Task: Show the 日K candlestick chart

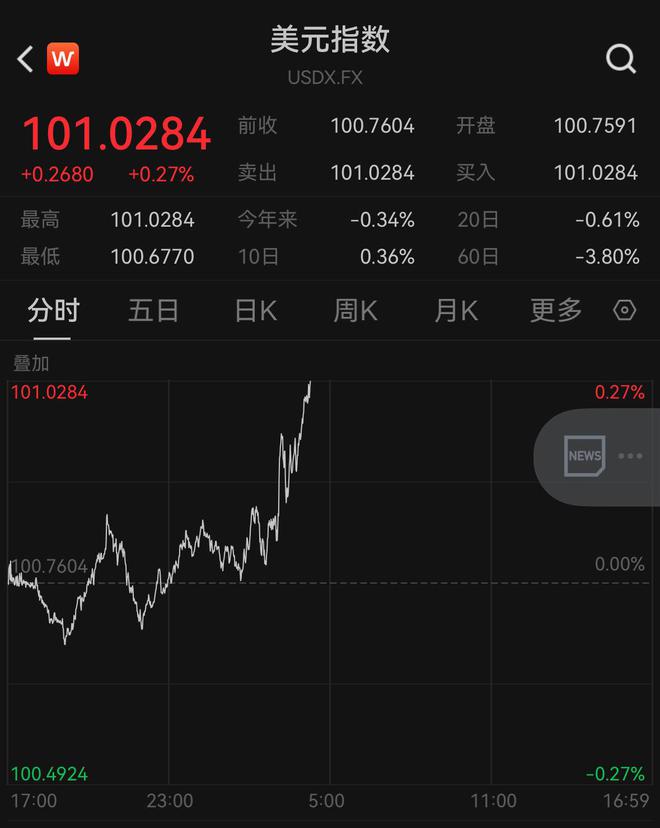Action: point(255,311)
